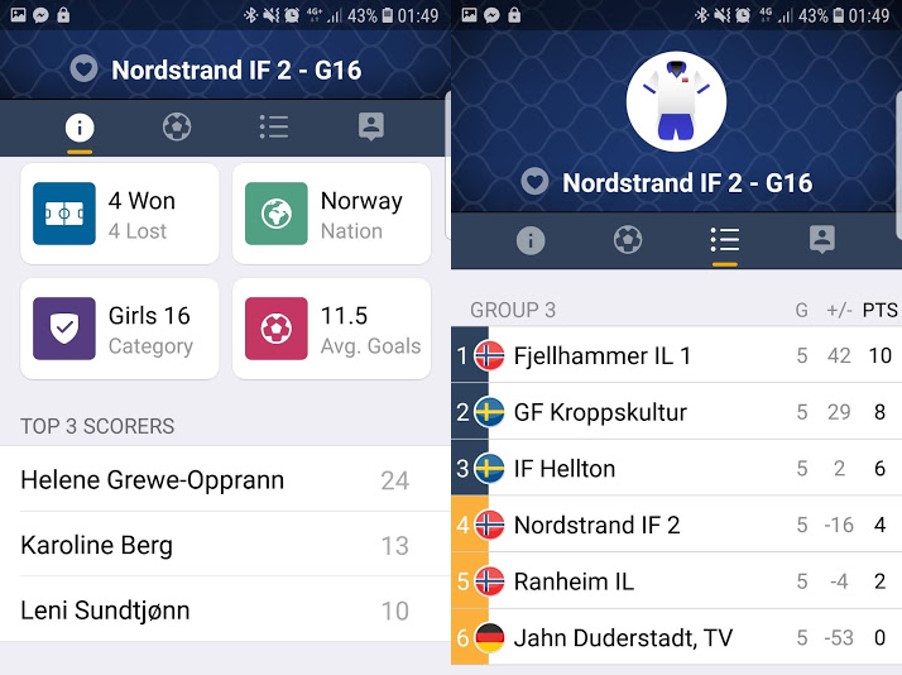Open the 11.5 Avg. Goals card
Image resolution: width=902 pixels, height=675 pixels.
pyautogui.click(x=331, y=329)
